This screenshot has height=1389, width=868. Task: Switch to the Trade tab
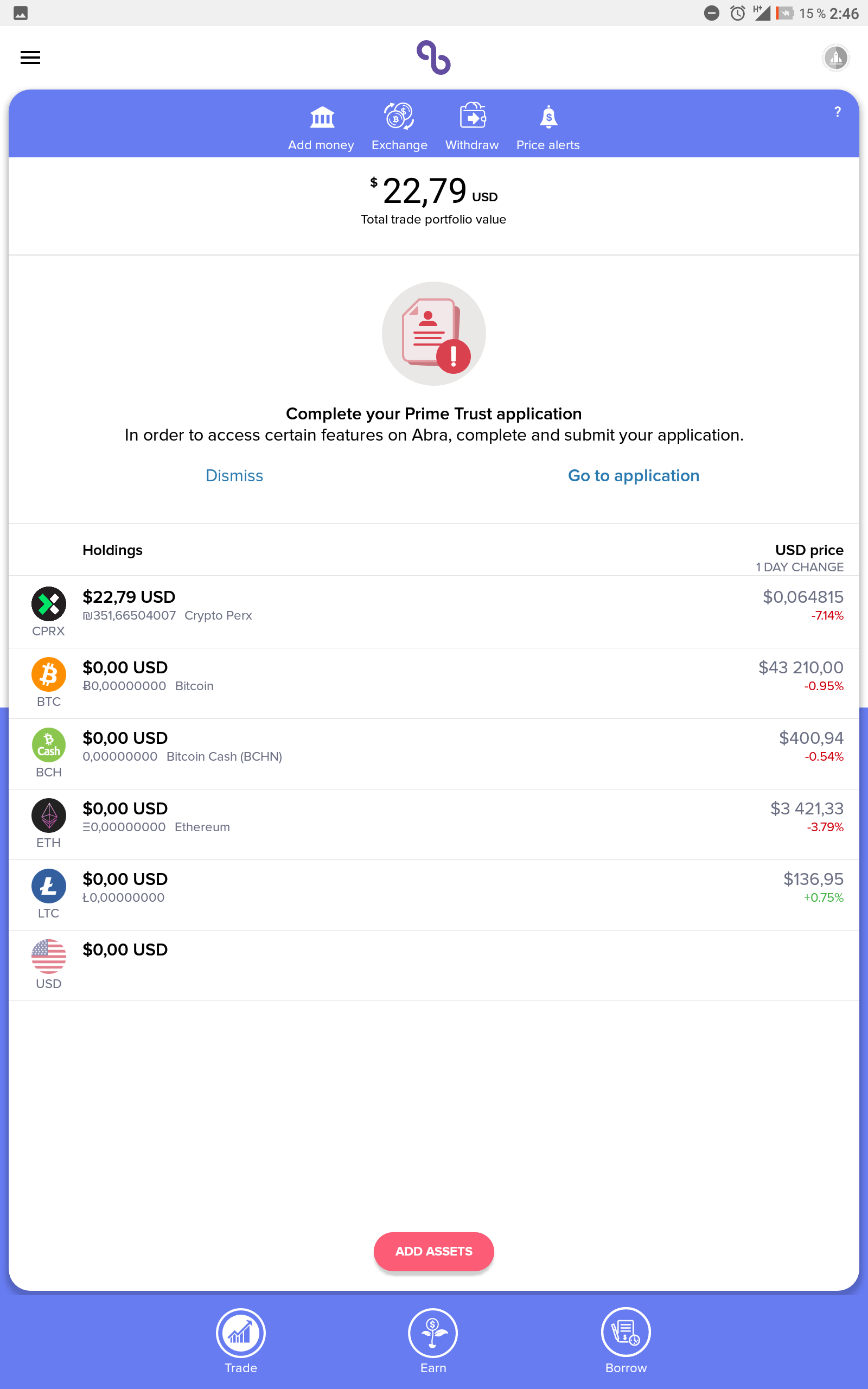[x=240, y=1341]
